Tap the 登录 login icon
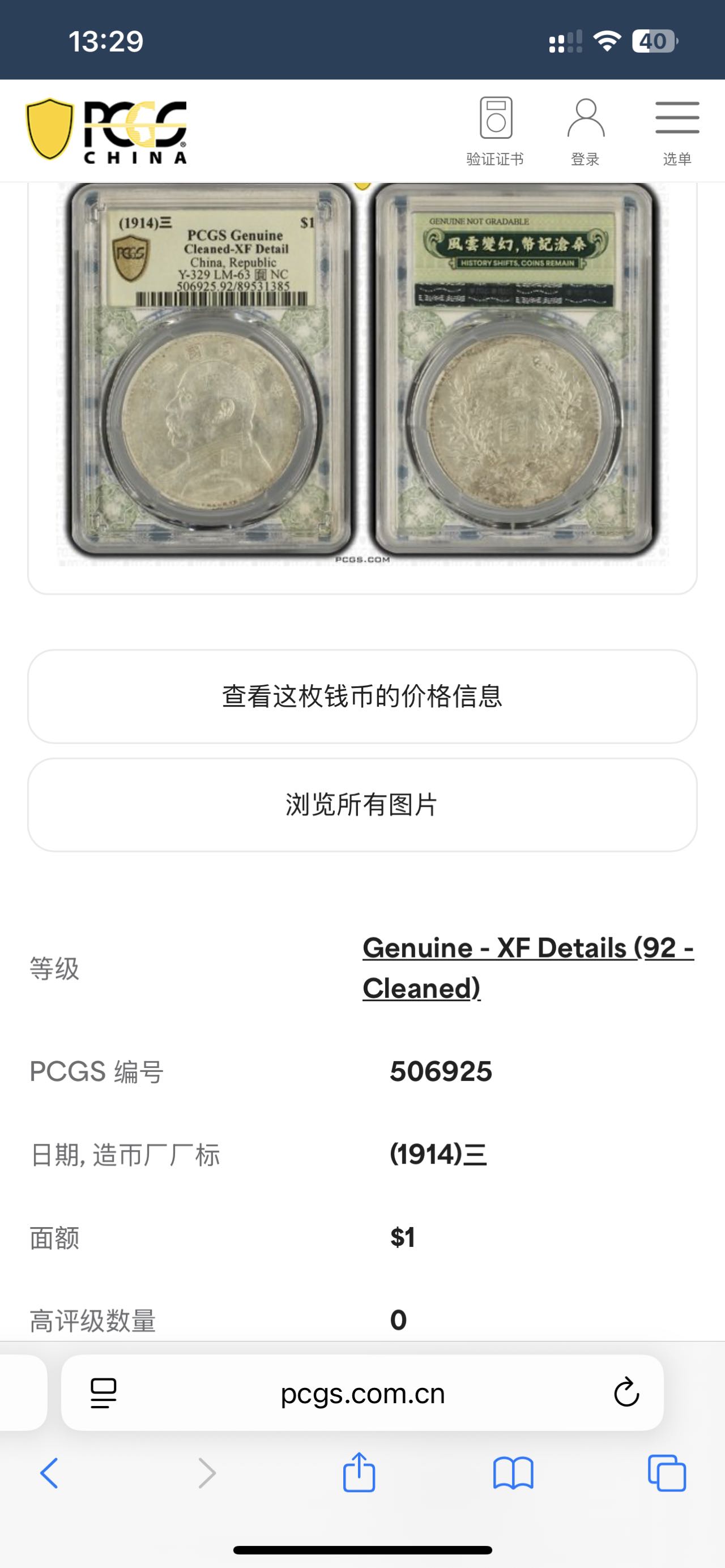This screenshot has height=1568, width=725. click(585, 131)
